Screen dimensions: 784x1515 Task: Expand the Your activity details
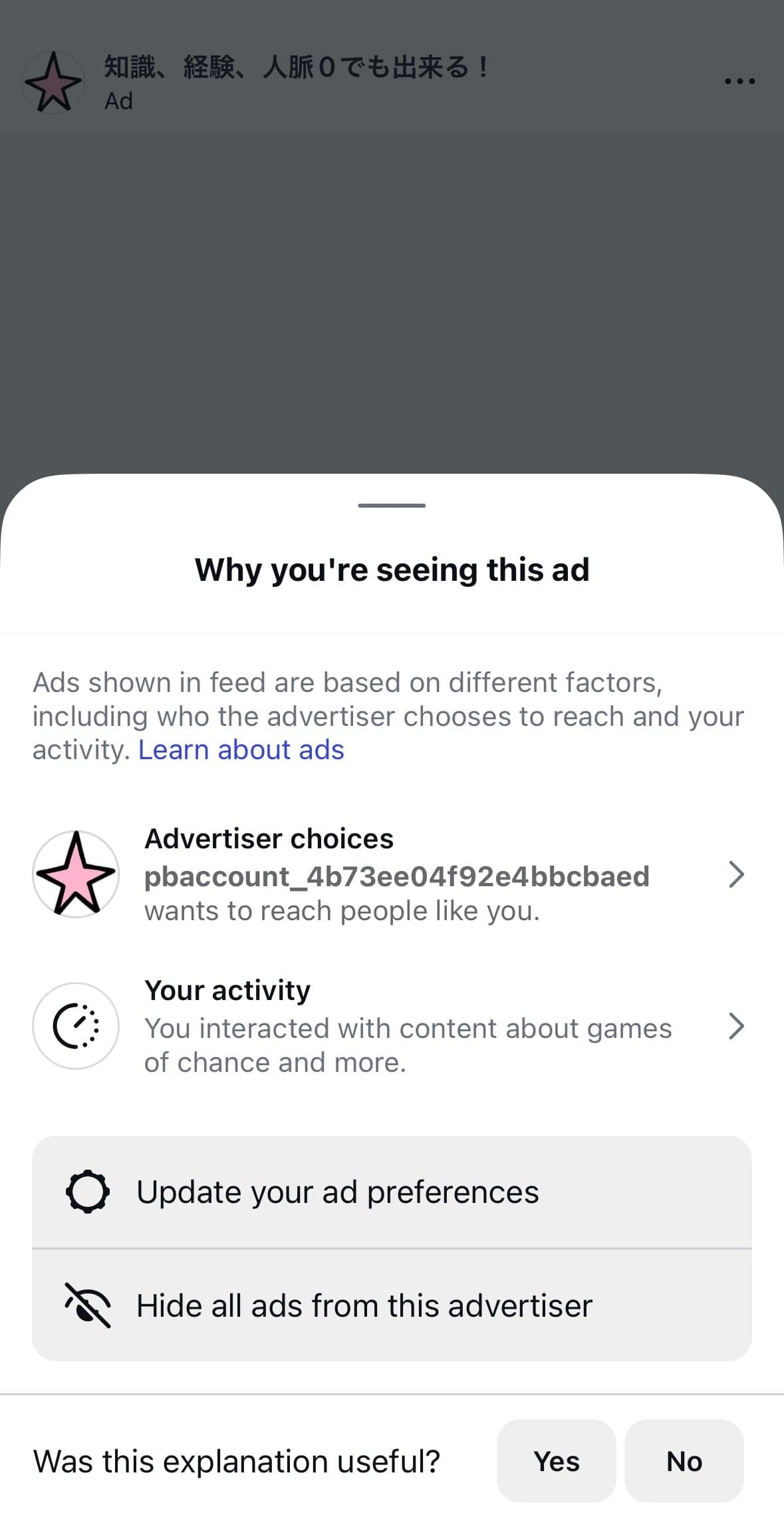(392, 1026)
